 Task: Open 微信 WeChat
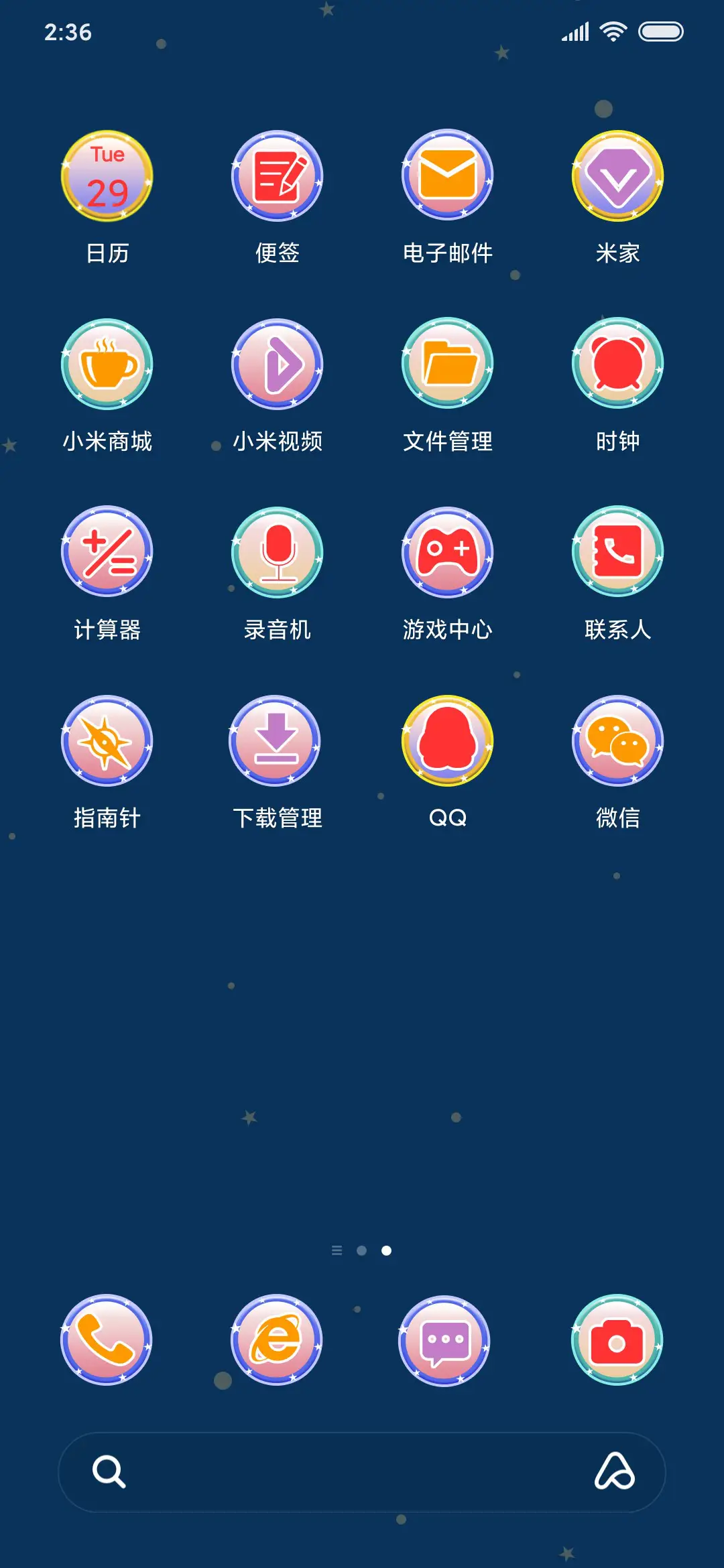click(617, 741)
